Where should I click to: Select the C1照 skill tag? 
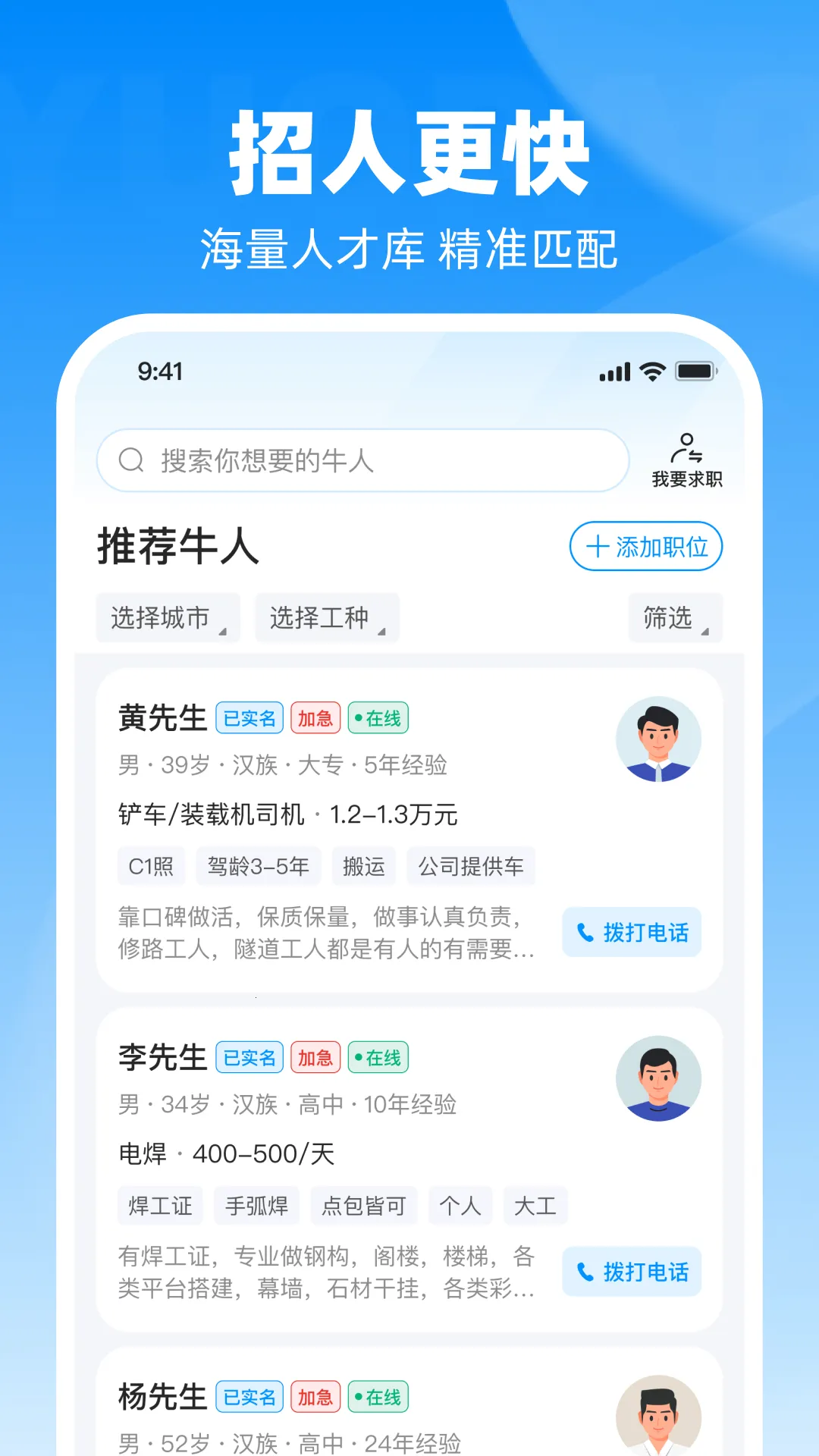coord(150,865)
